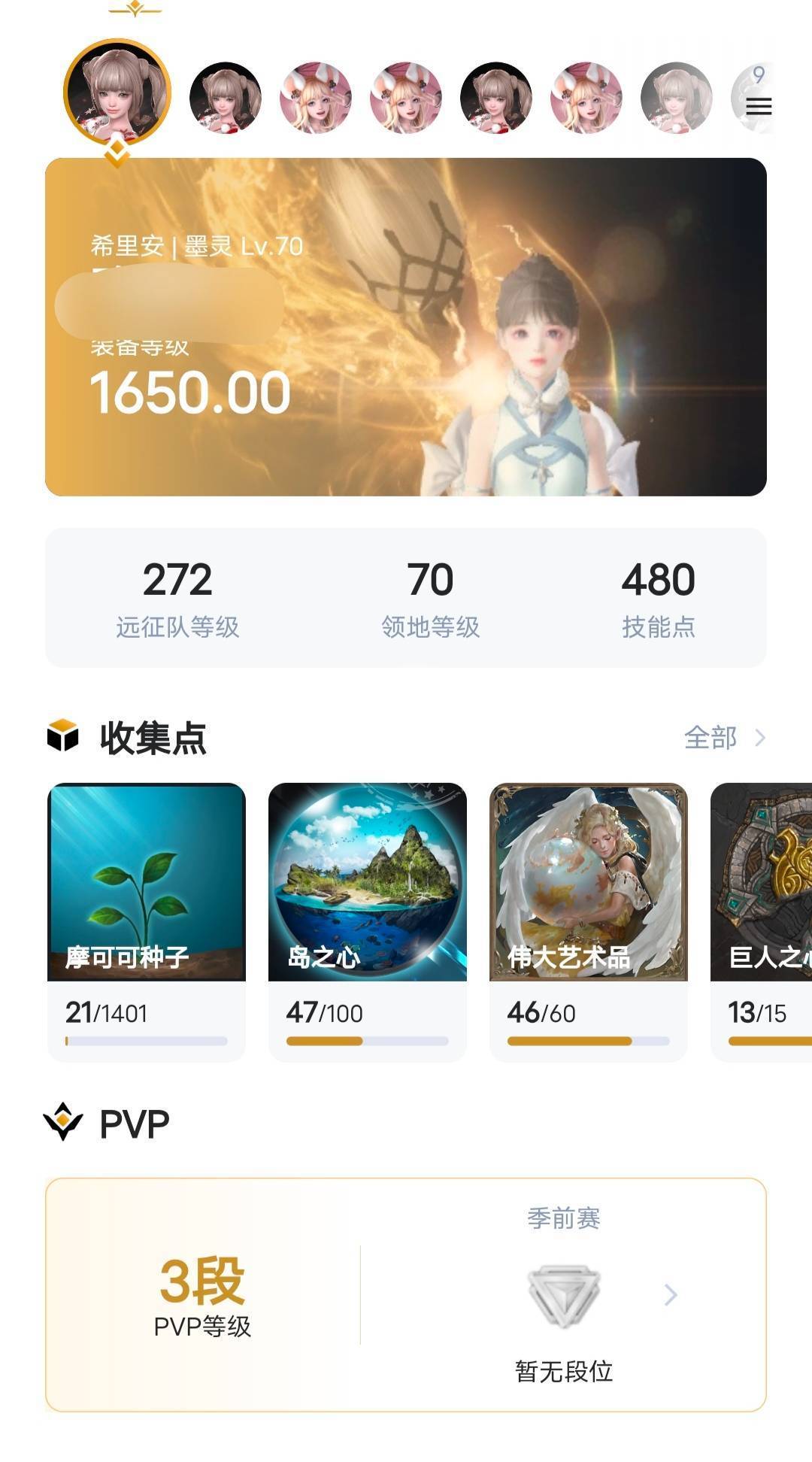The image size is (812, 1462).
Task: Open the 伟大艺术品 collection card
Action: click(x=588, y=921)
